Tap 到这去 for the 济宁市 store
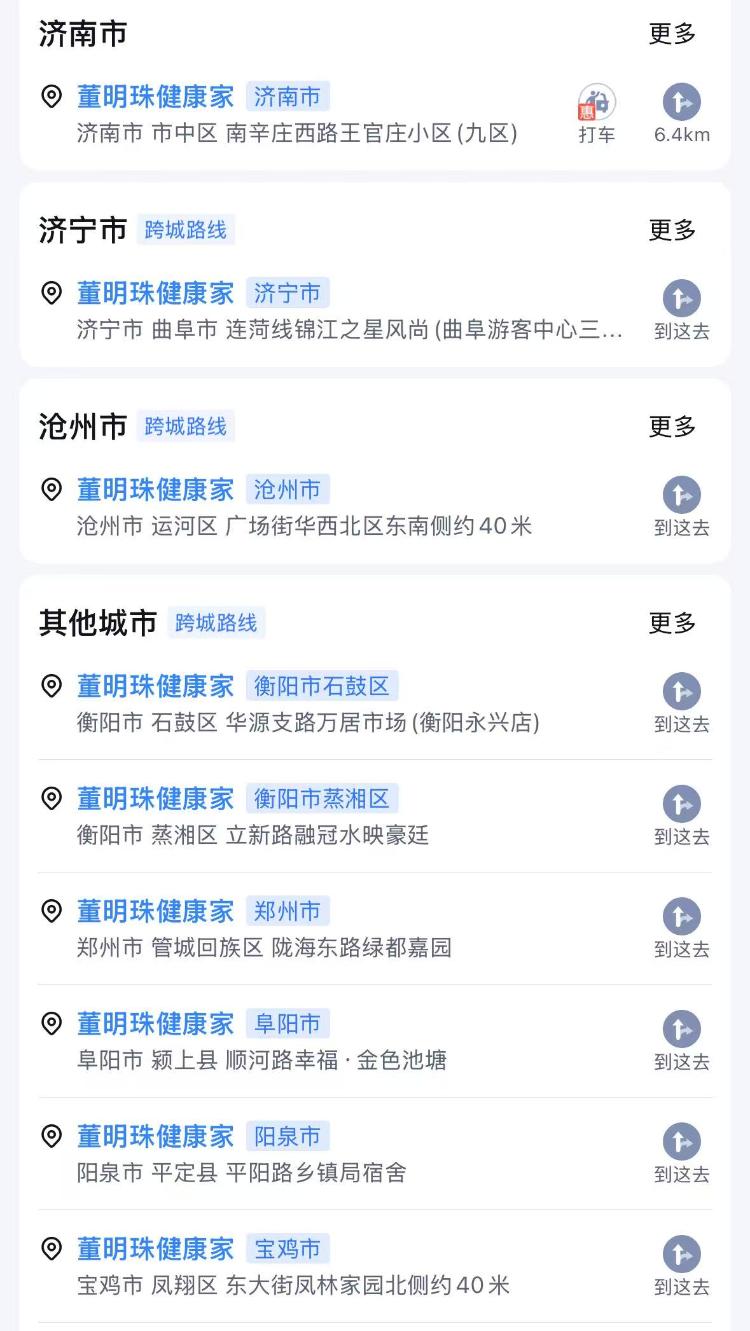Viewport: 750px width, 1331px height. [x=681, y=310]
